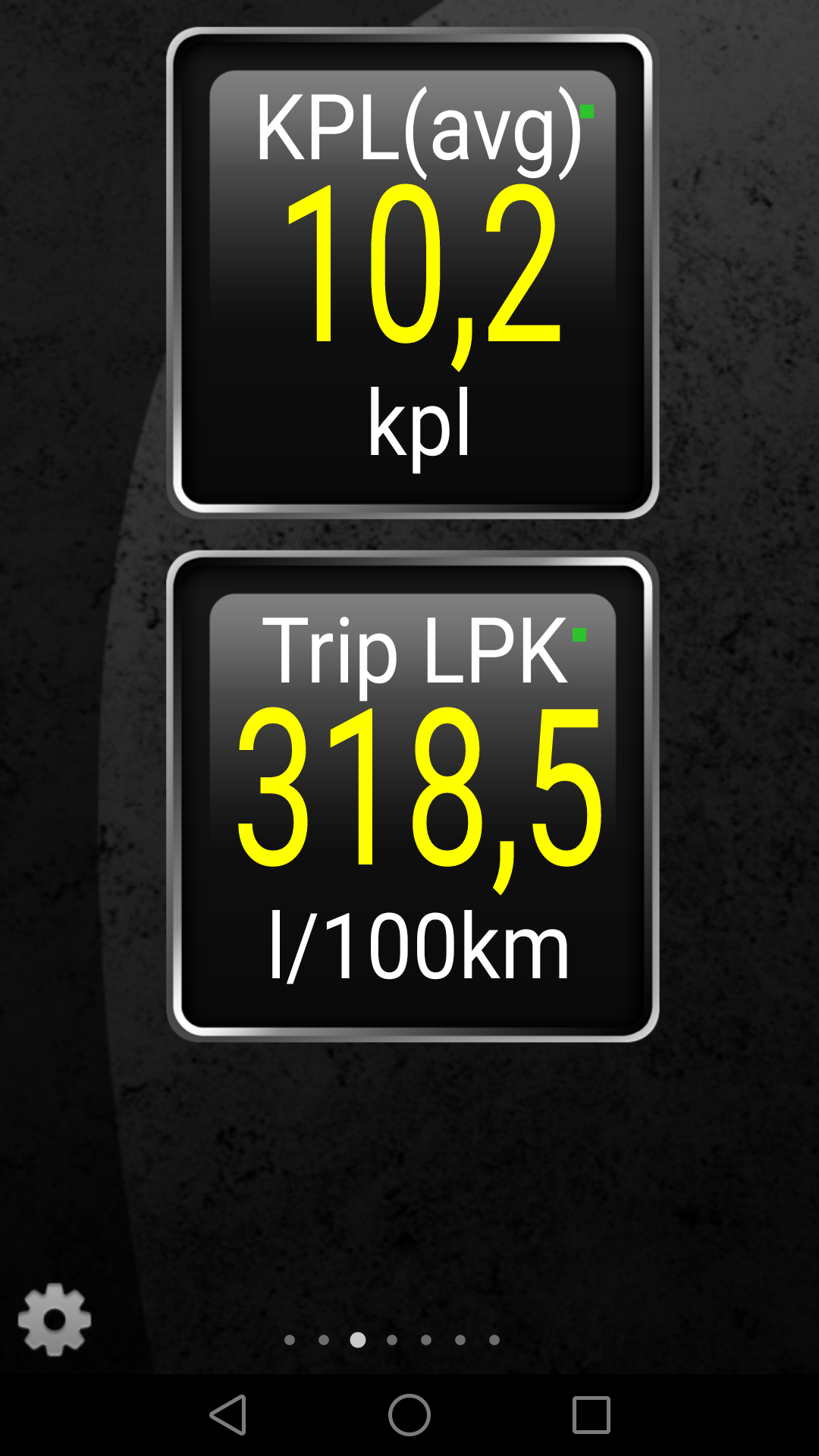Open the settings gear icon
Image resolution: width=819 pixels, height=1456 pixels.
(x=55, y=1319)
